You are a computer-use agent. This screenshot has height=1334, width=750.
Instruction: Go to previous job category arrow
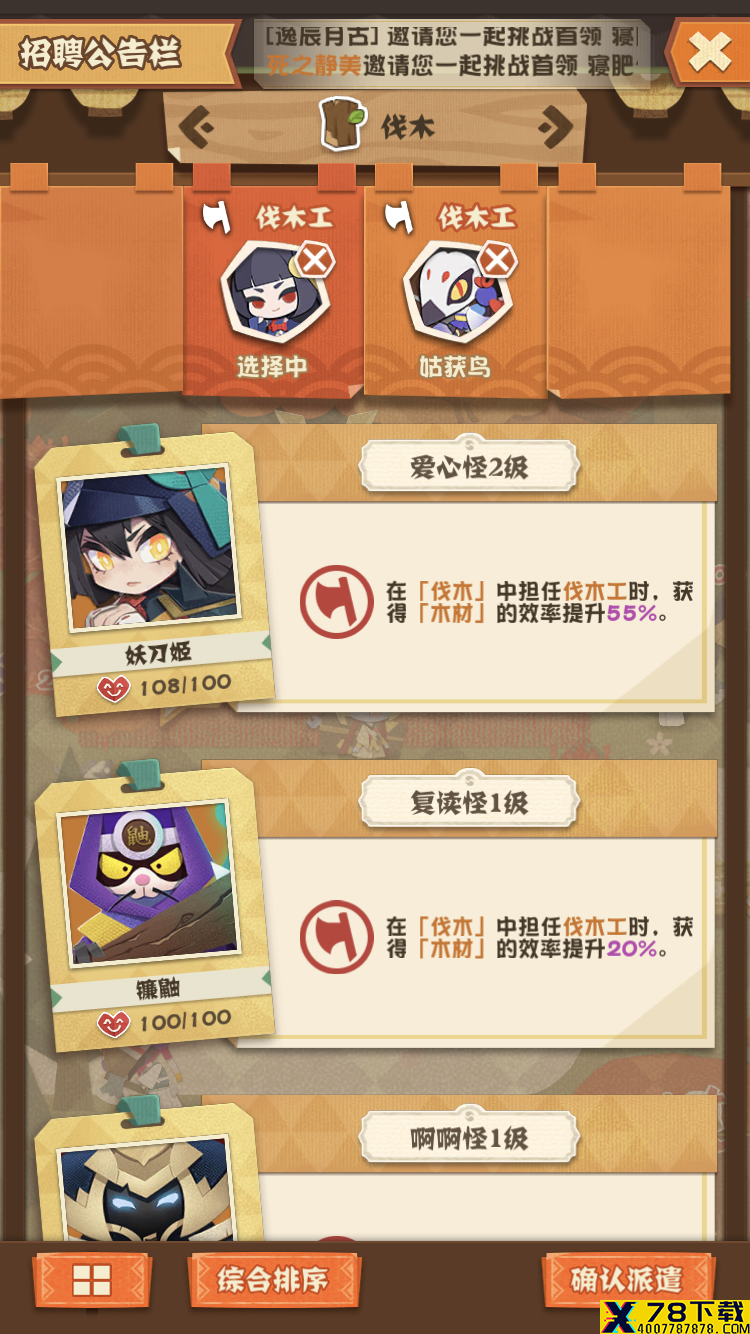202,127
